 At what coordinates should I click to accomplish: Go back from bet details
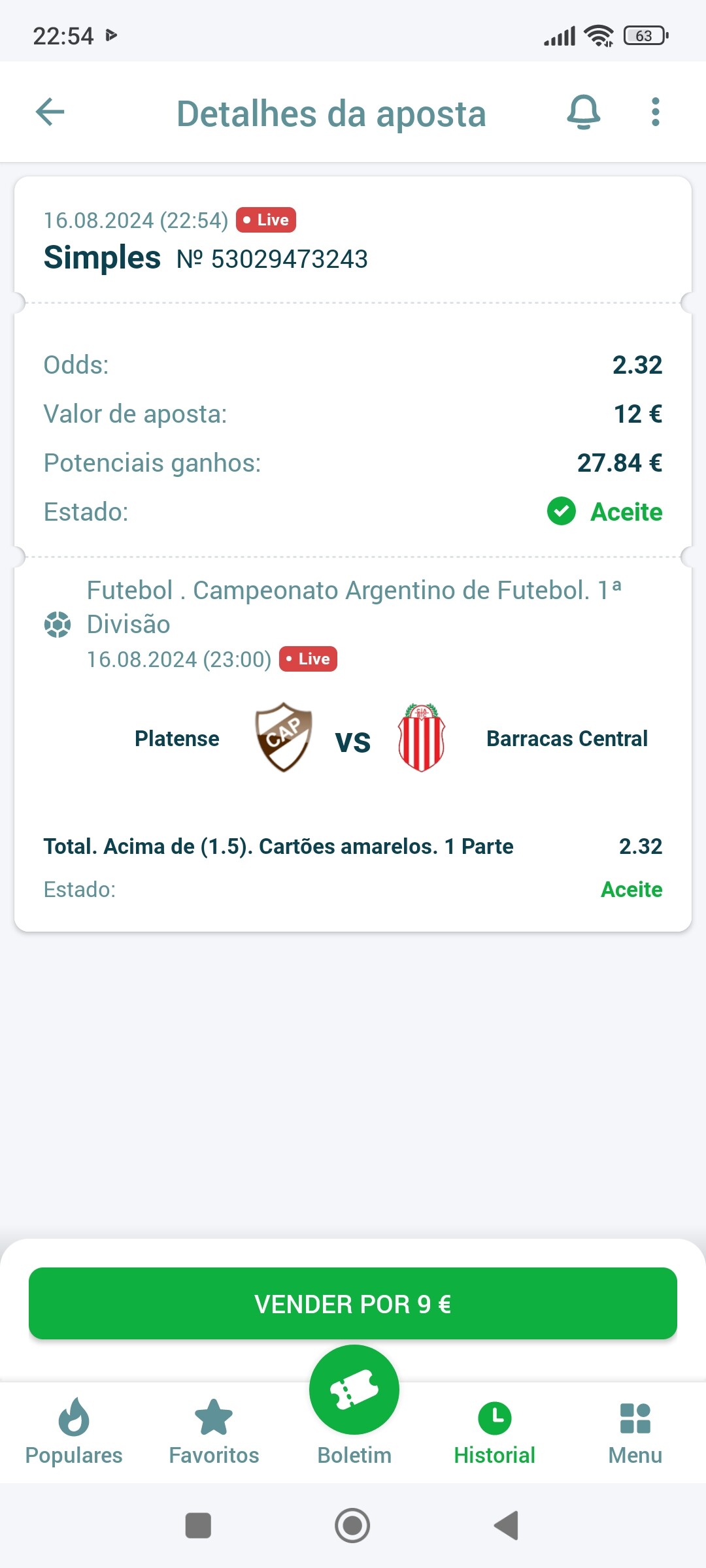pyautogui.click(x=50, y=112)
